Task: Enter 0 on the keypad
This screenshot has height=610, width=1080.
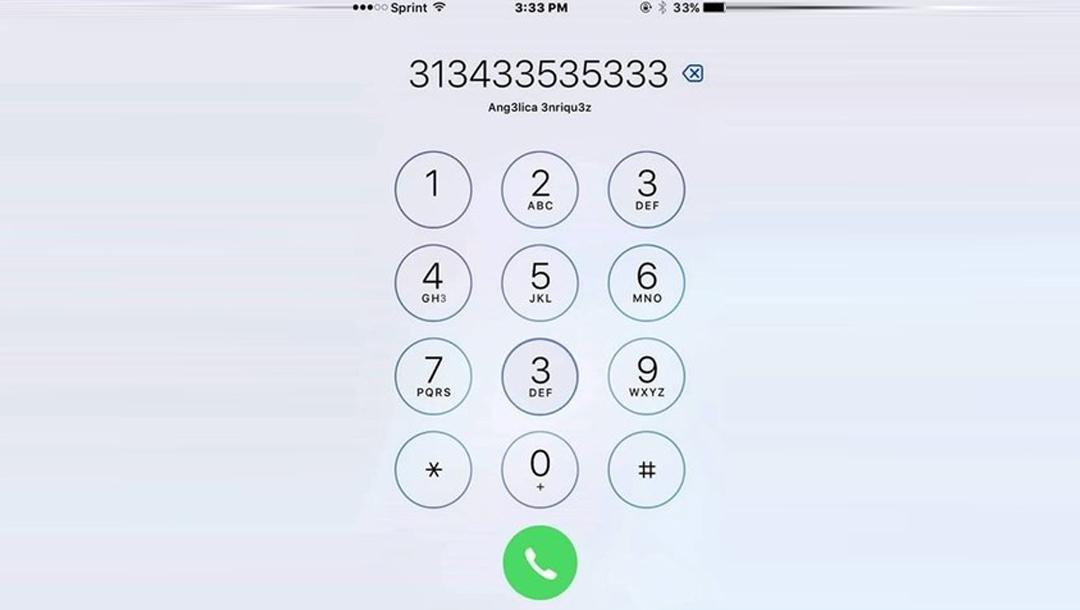Action: 540,470
